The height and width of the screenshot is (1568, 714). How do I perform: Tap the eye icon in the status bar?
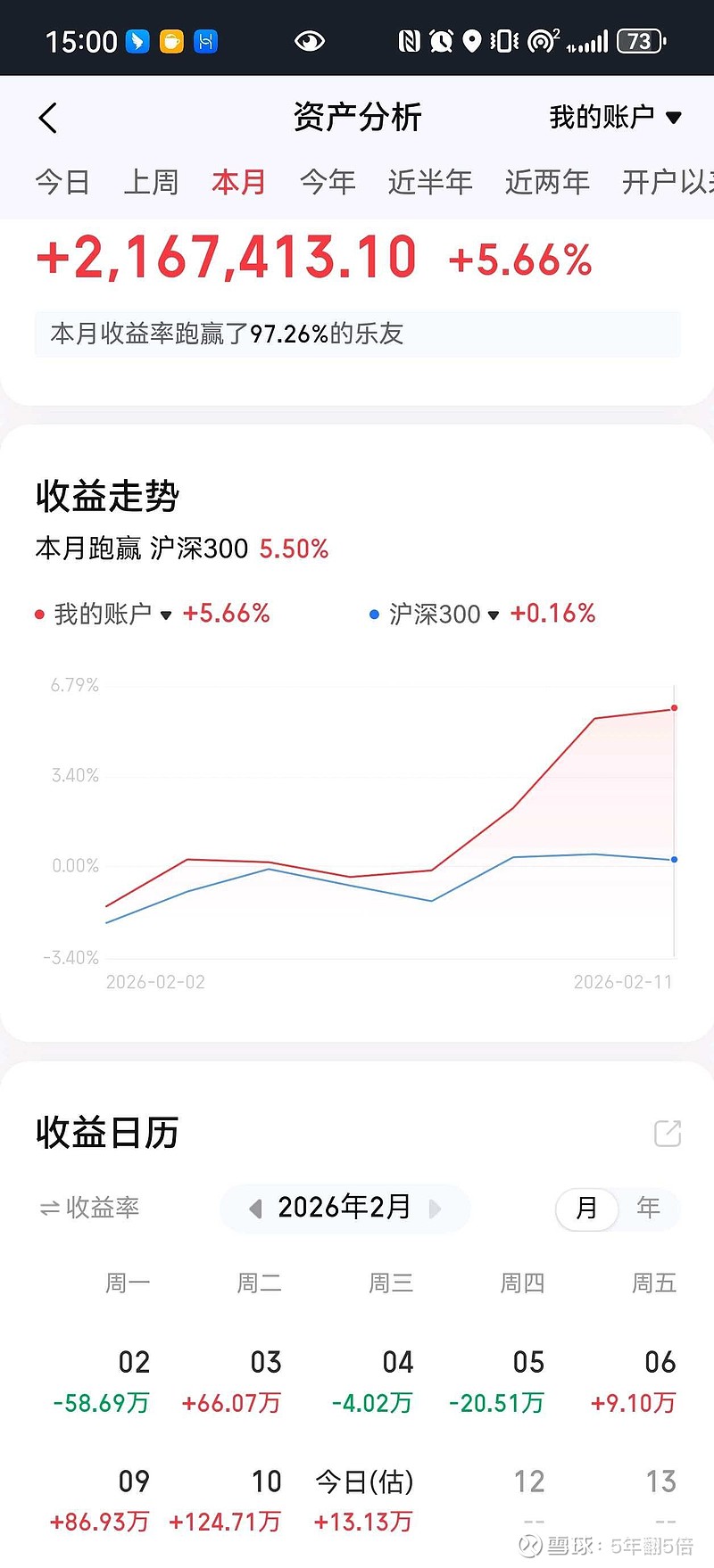pyautogui.click(x=309, y=41)
